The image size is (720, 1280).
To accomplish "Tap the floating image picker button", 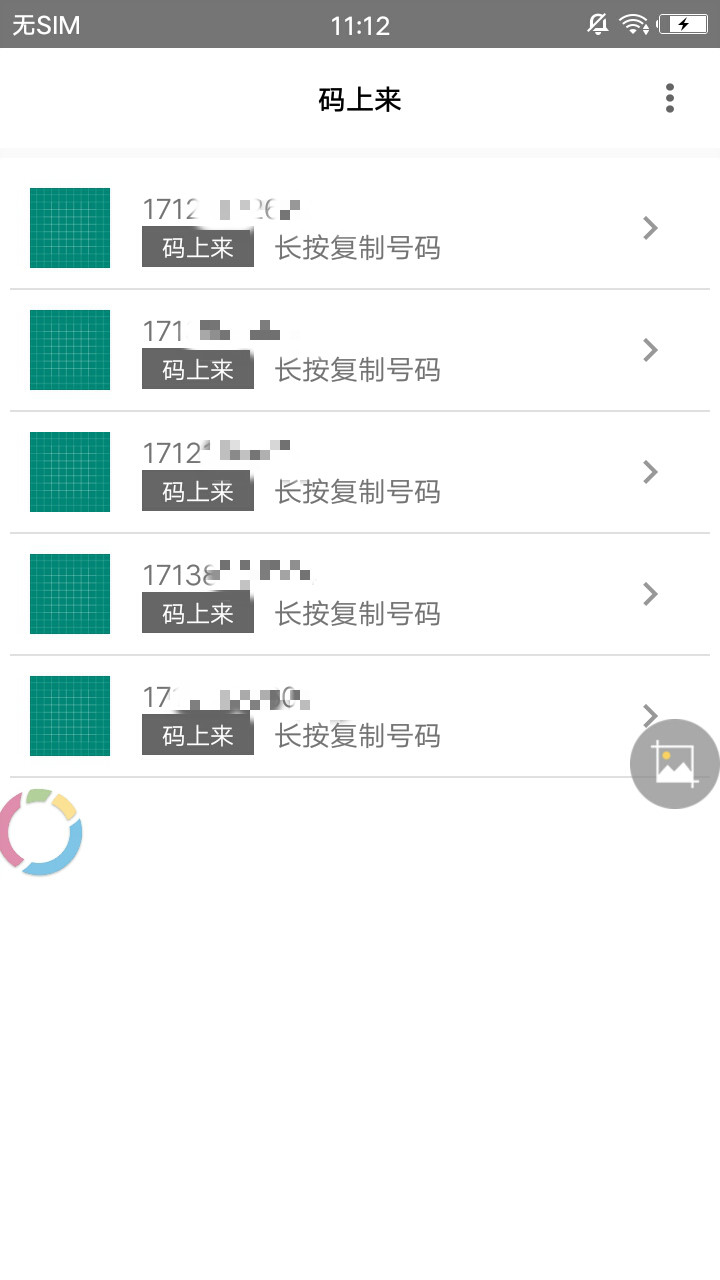I will tap(674, 763).
